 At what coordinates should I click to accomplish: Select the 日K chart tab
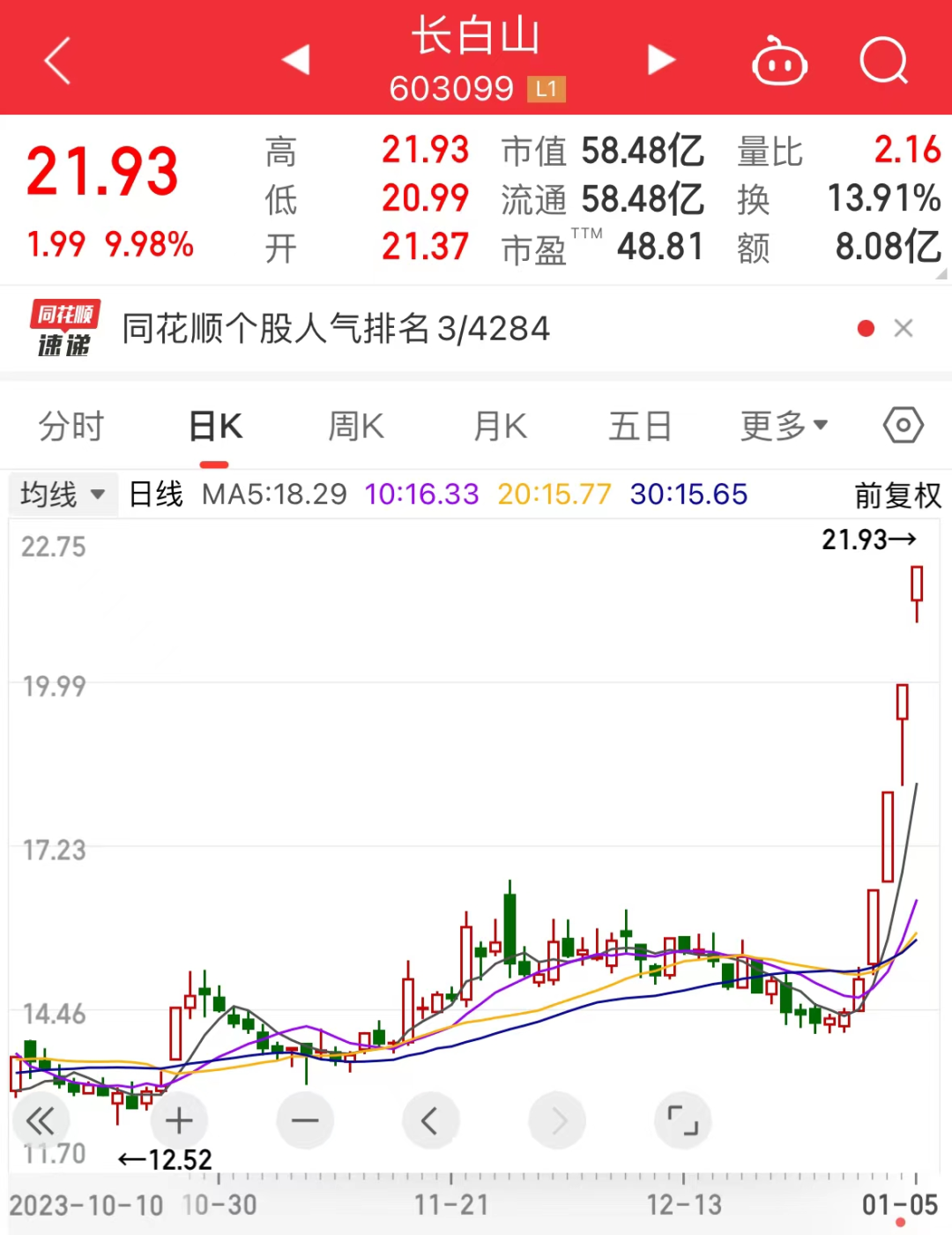(x=215, y=427)
